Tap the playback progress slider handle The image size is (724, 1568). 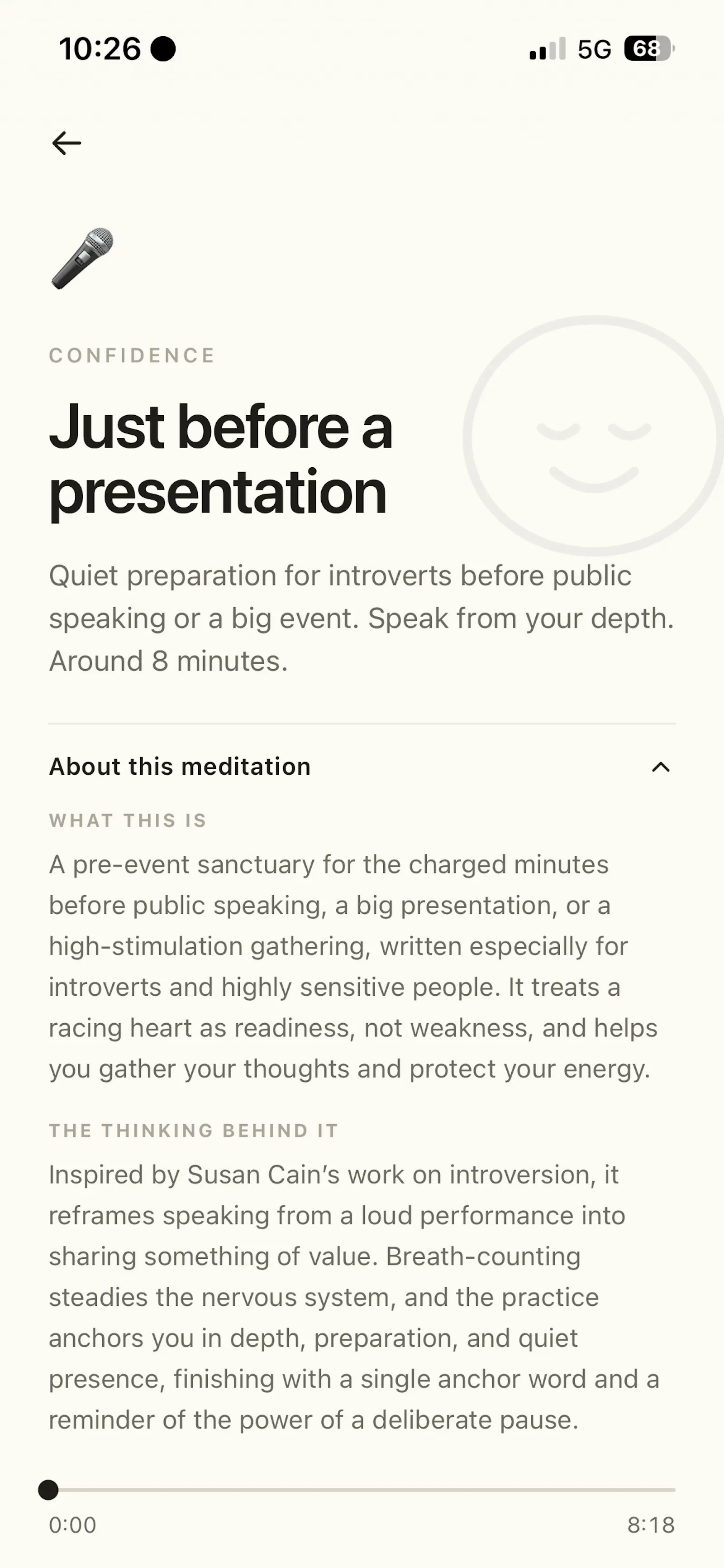[48, 1490]
